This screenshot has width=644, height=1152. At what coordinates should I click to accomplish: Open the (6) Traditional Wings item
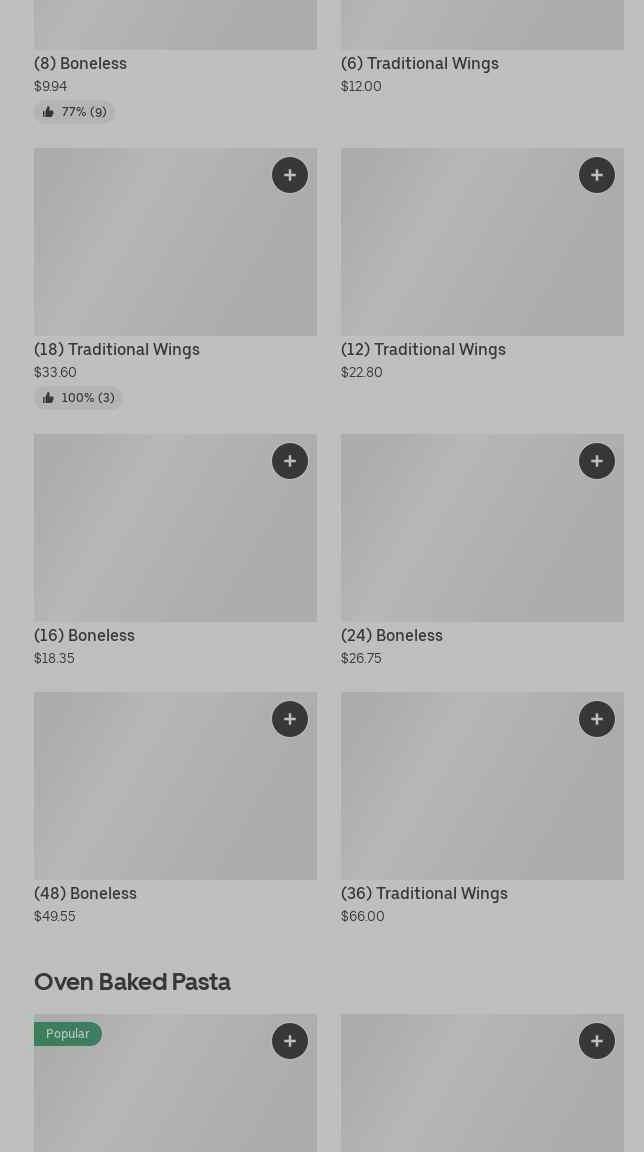[419, 63]
